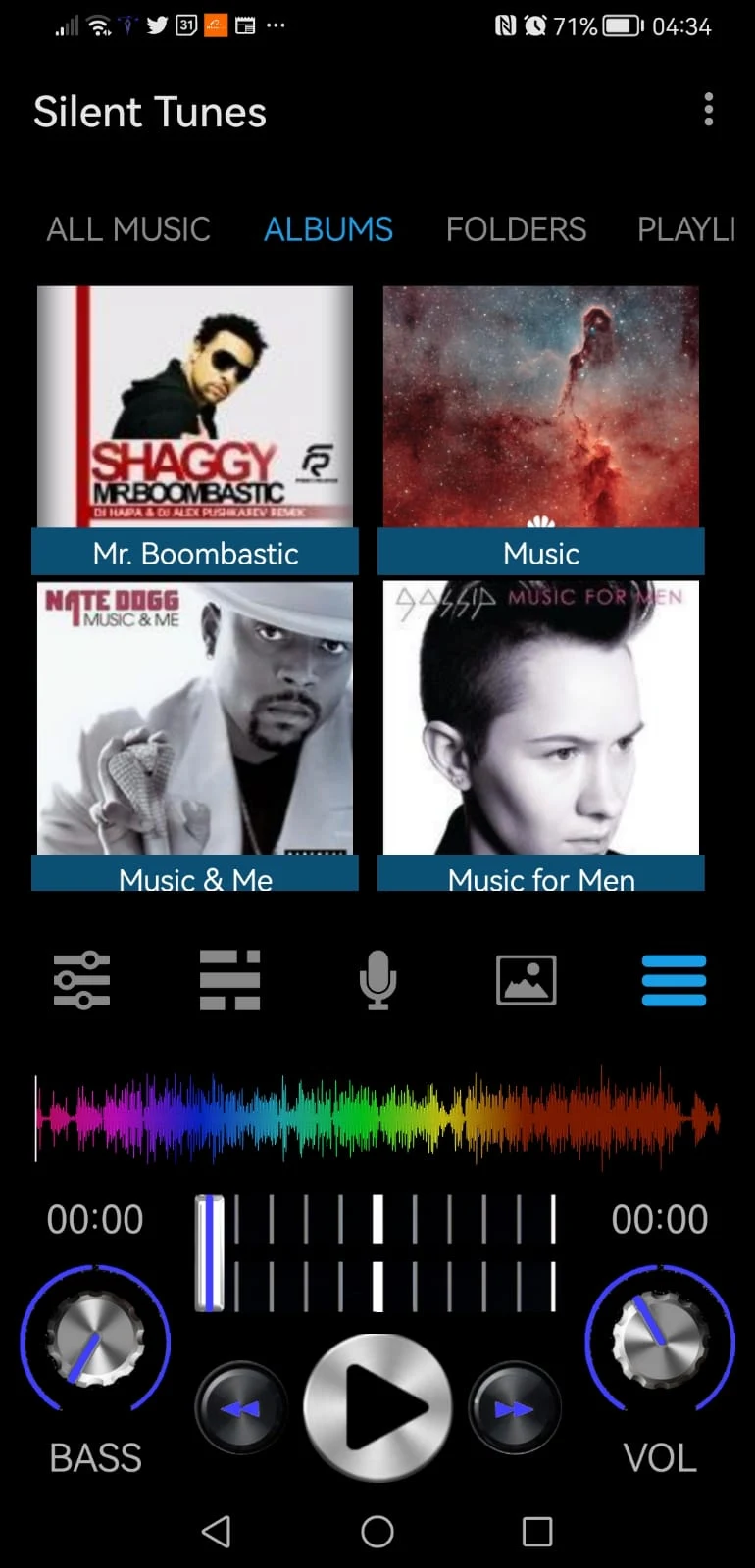This screenshot has height=1568, width=755.
Task: Skip ahead with the fast-forward button
Action: pos(514,1408)
